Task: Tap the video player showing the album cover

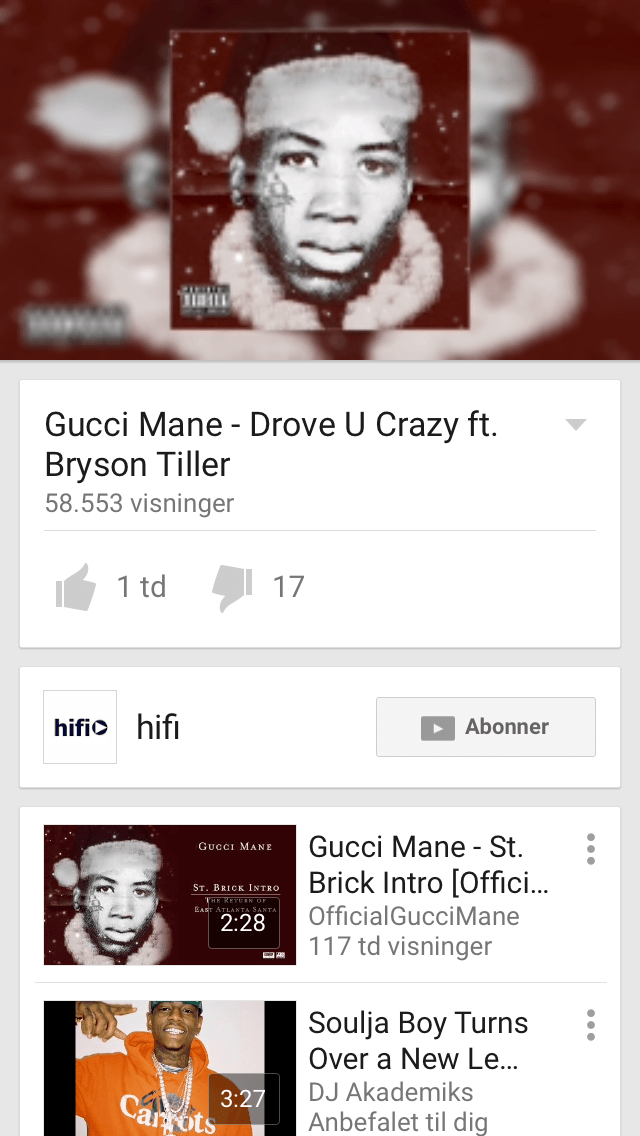Action: coord(320,180)
